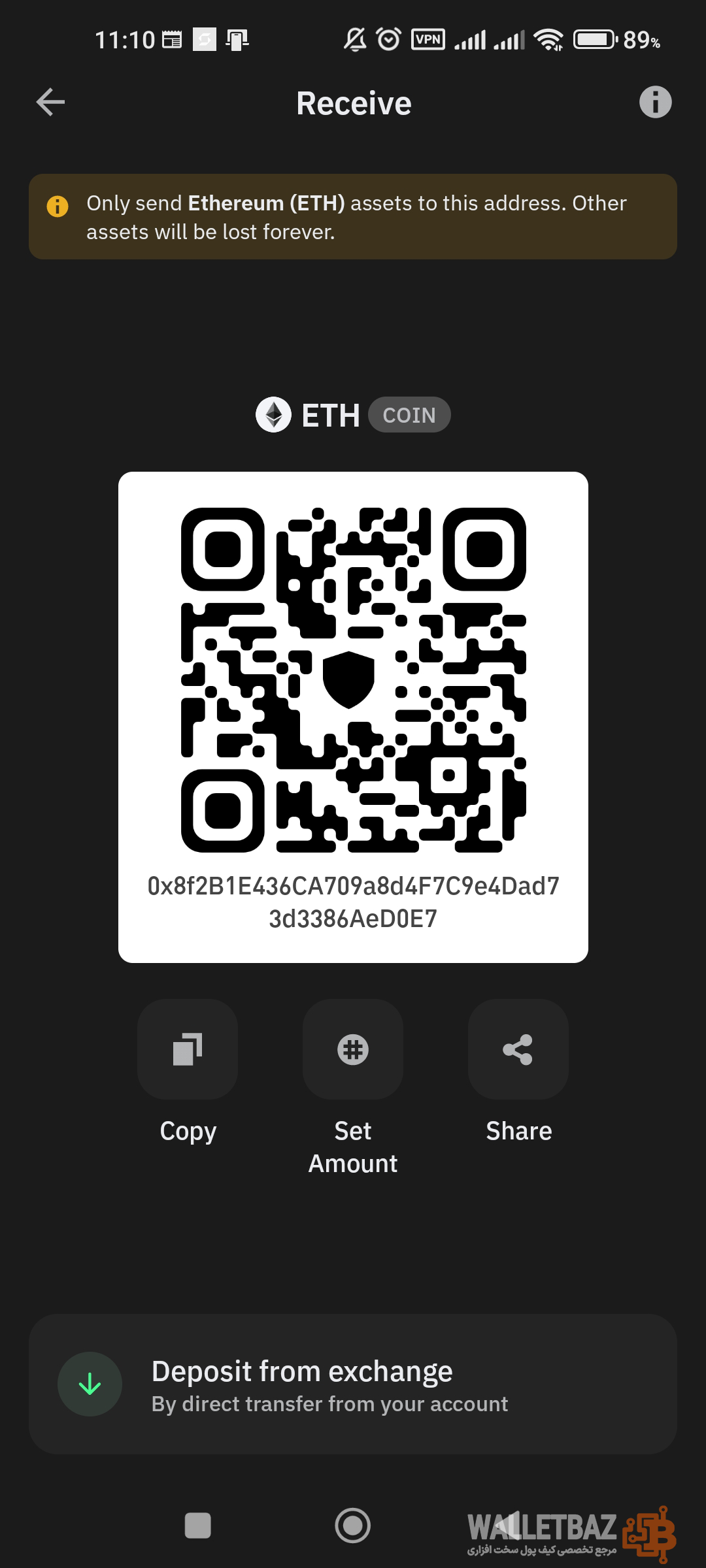Open recent apps with the square button

click(x=198, y=1526)
